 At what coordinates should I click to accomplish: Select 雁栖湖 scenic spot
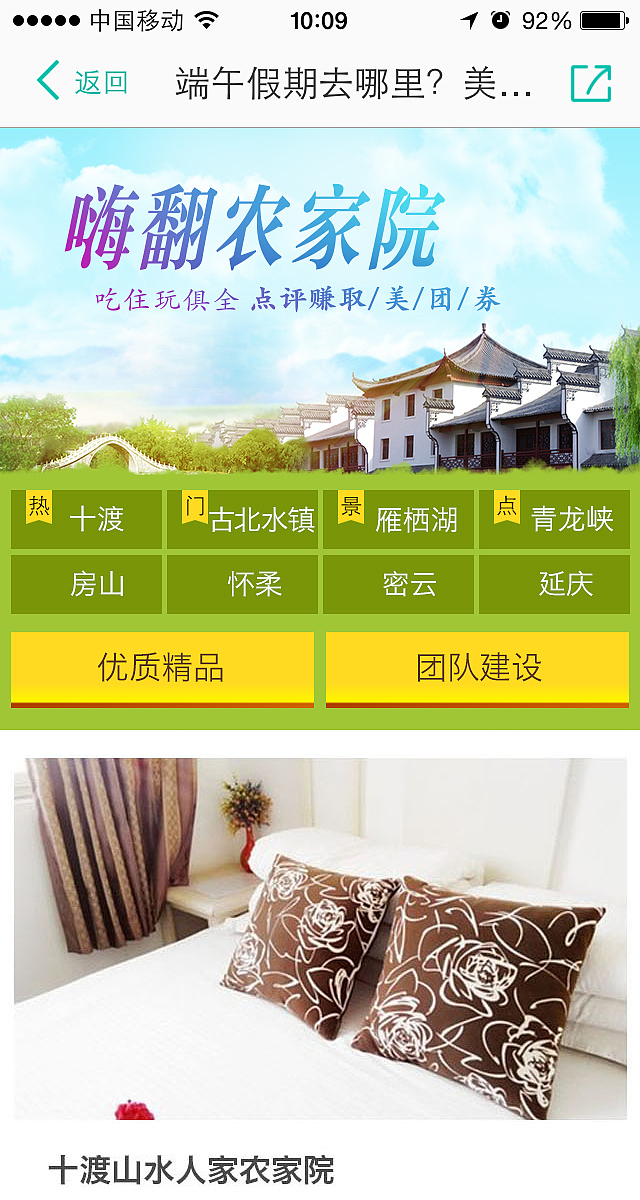coord(398,519)
